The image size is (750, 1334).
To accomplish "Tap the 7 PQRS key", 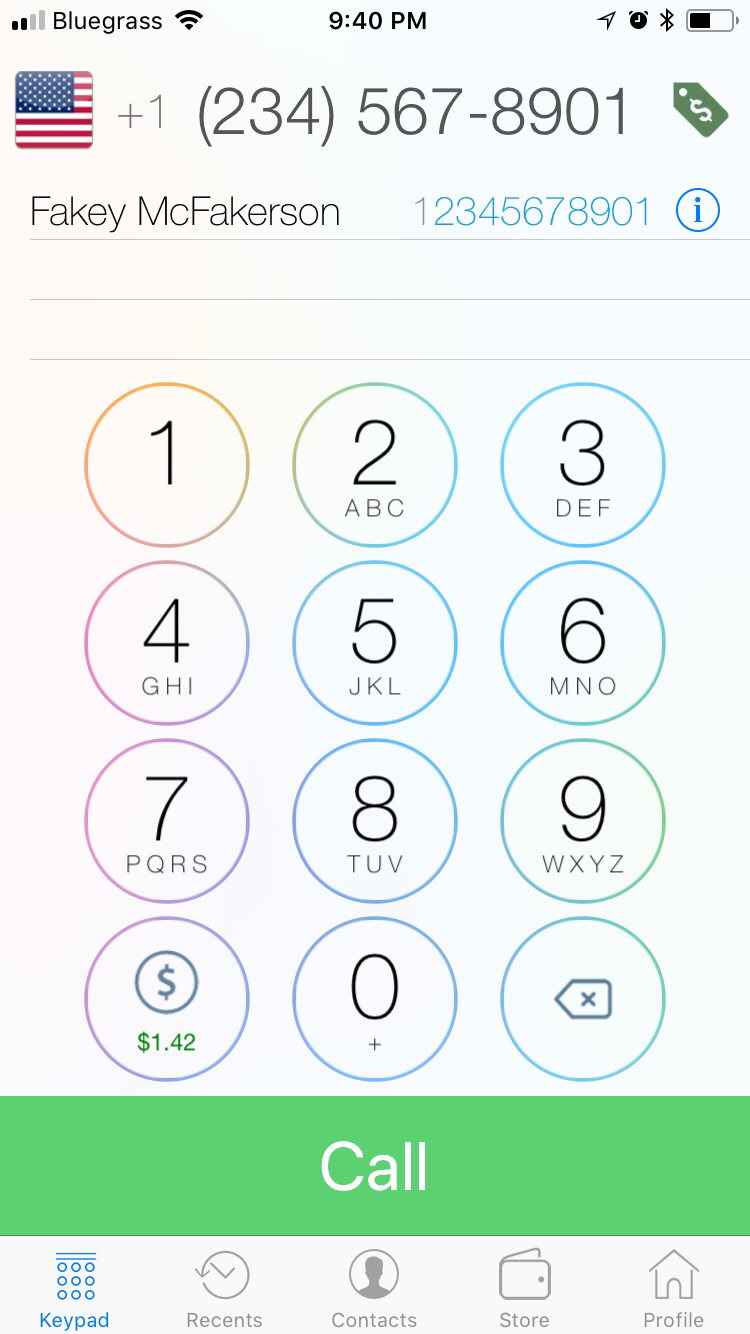I will (x=167, y=821).
